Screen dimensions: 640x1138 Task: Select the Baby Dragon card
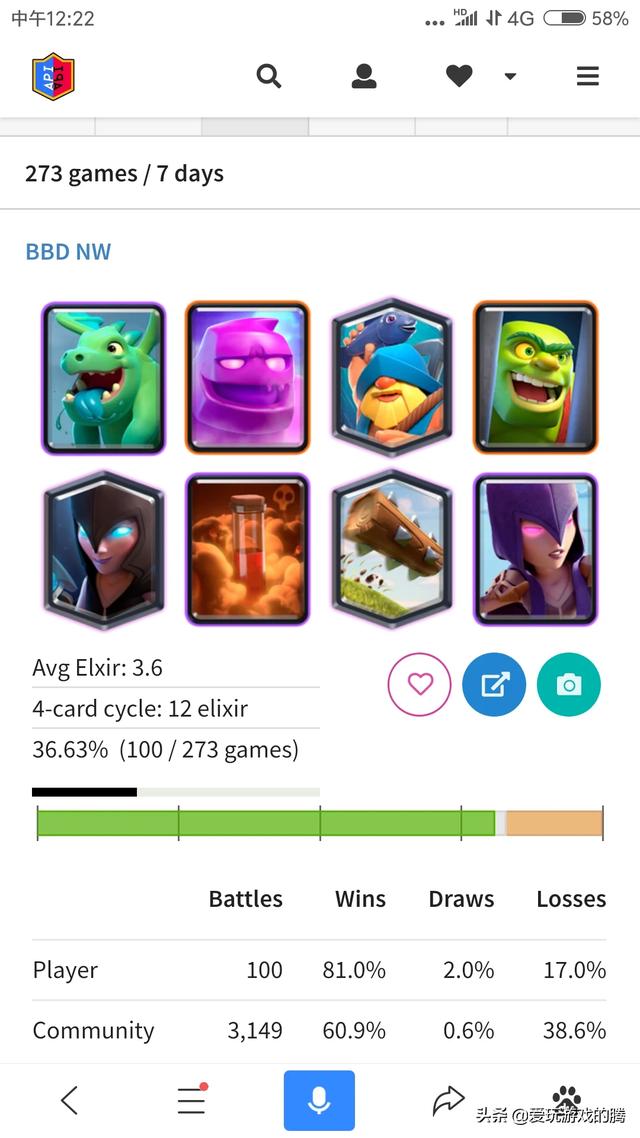point(103,379)
